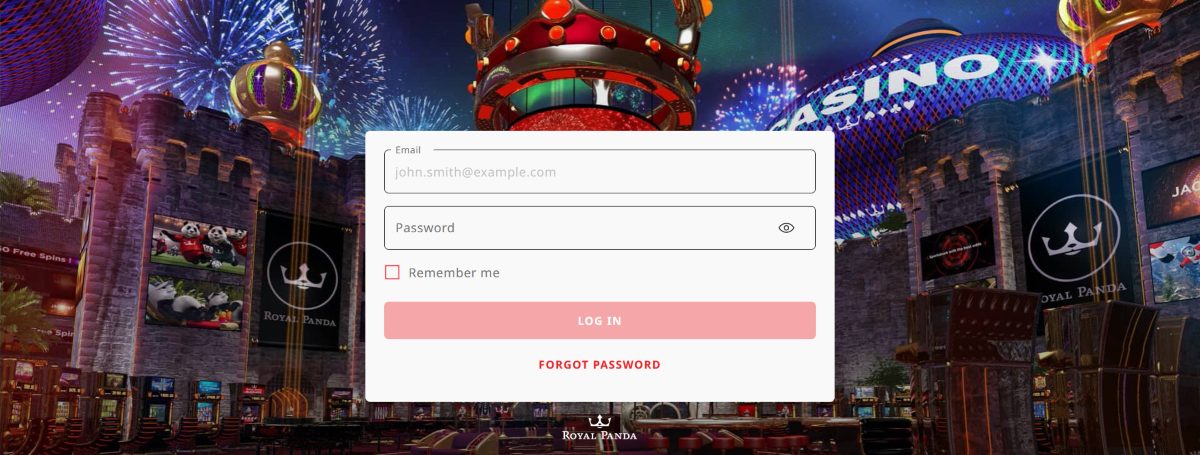1200x455 pixels.
Task: Show password with the eye icon
Action: point(786,228)
